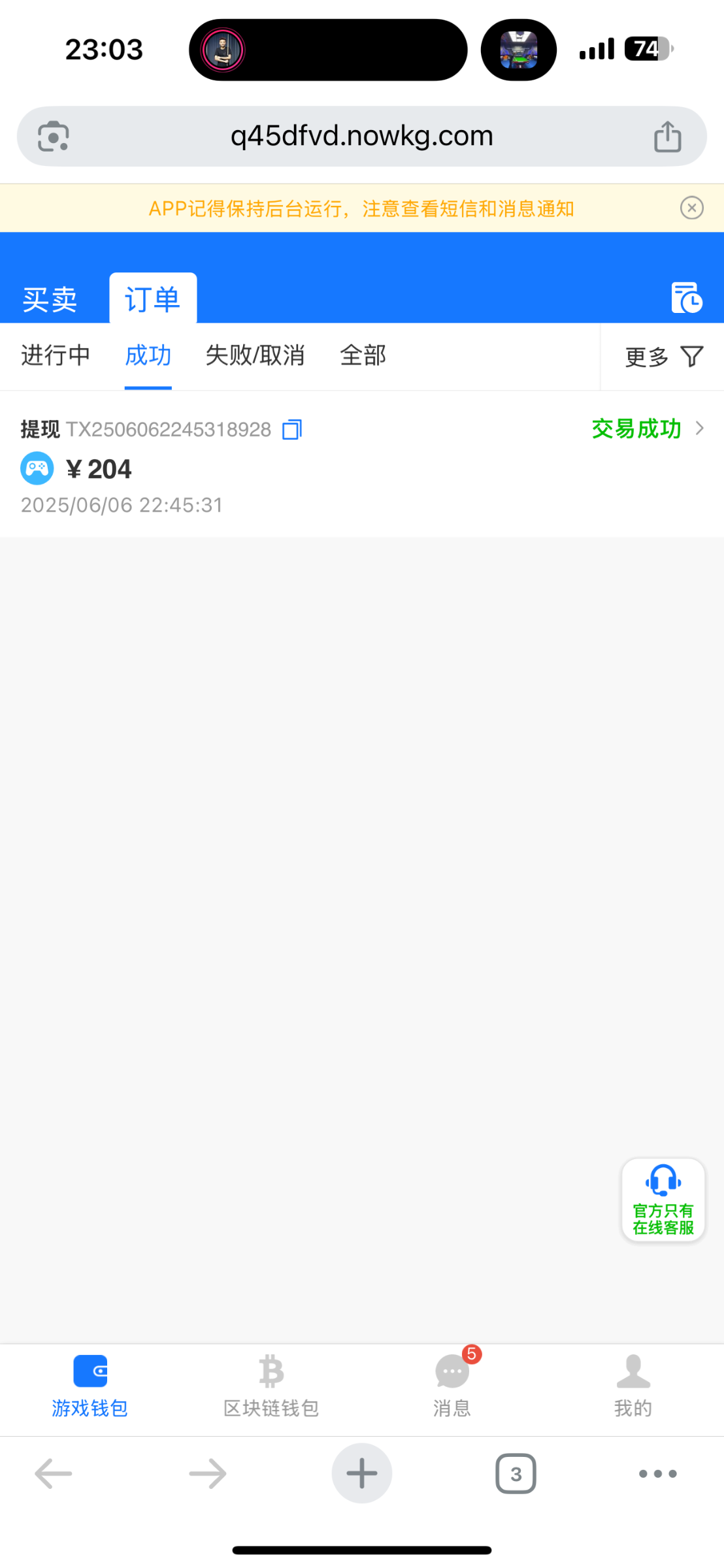724x1568 pixels.
Task: Open the order history clock icon
Action: [x=687, y=298]
